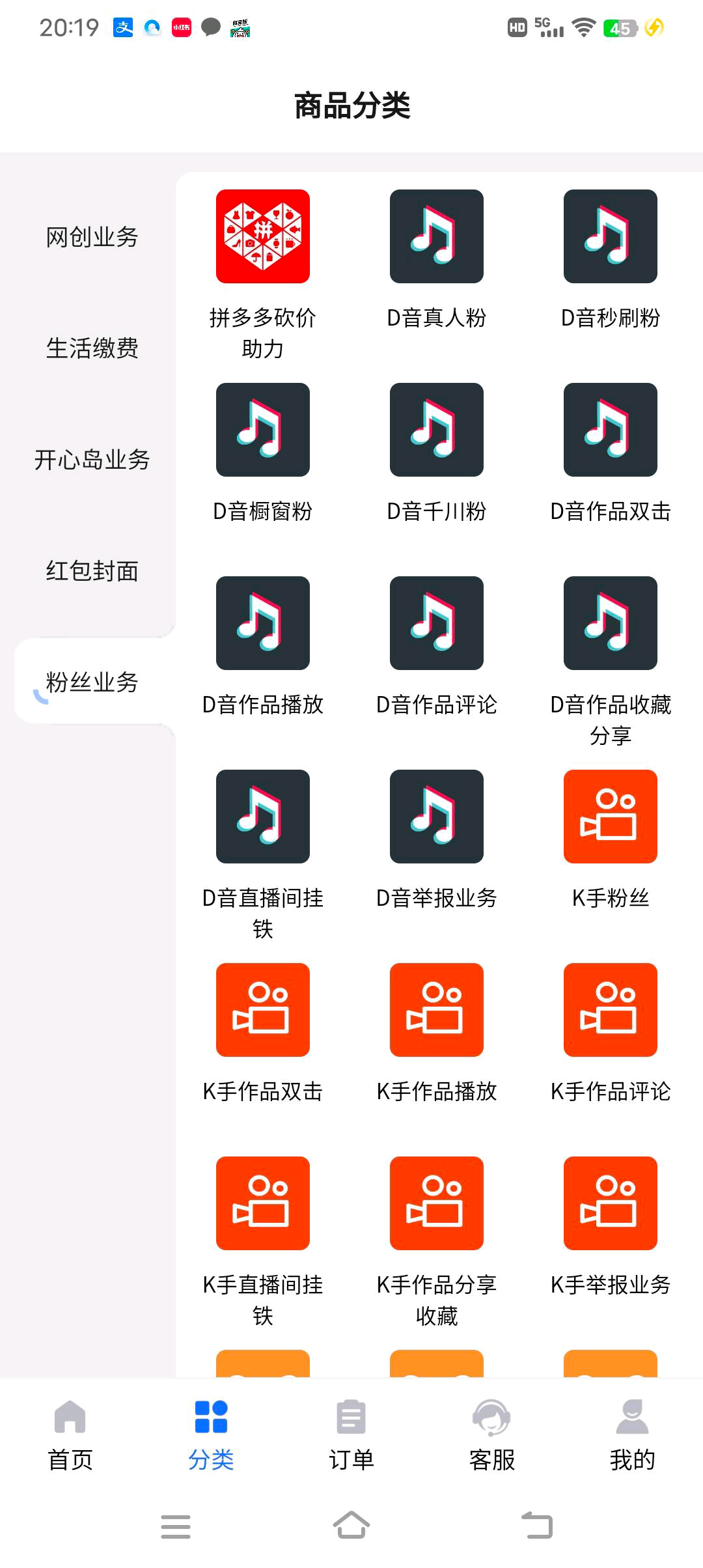View D音作品评论 item
The width and height of the screenshot is (703, 1568).
pos(437,647)
